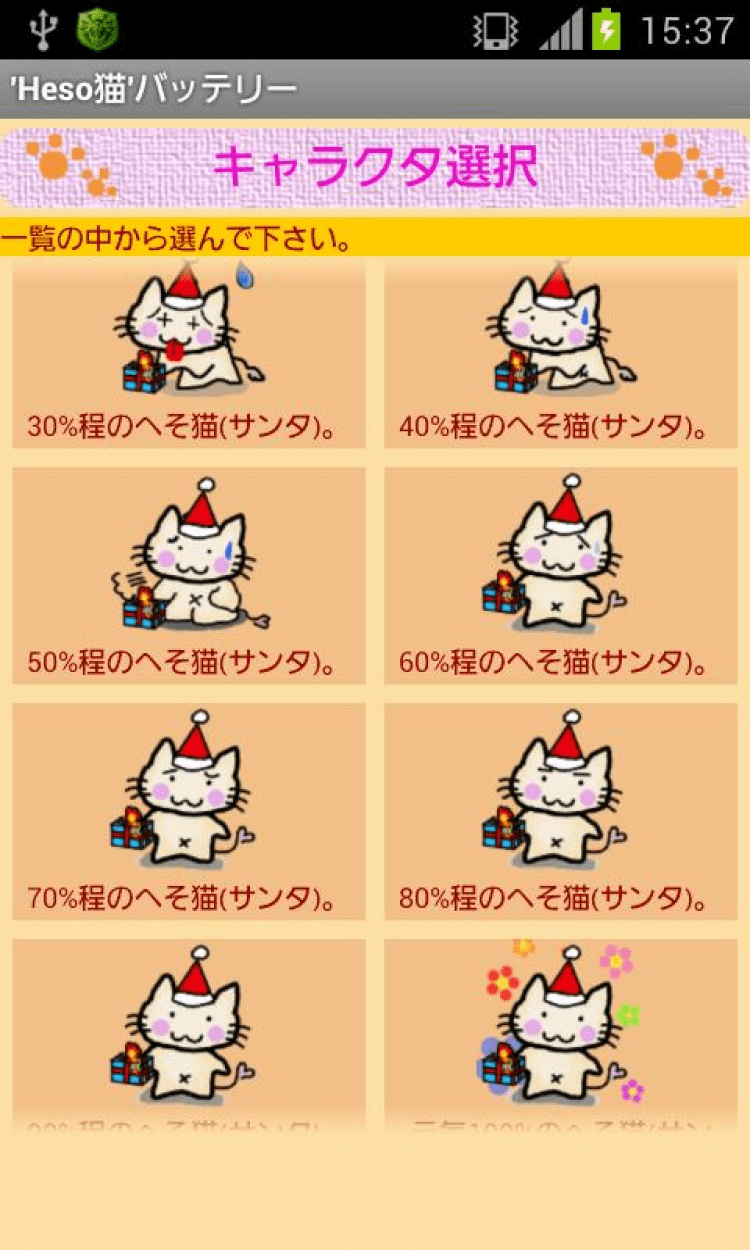This screenshot has height=1250, width=750.
Task: Select the partially hidden 90% Santa cat card
Action: (188, 1030)
